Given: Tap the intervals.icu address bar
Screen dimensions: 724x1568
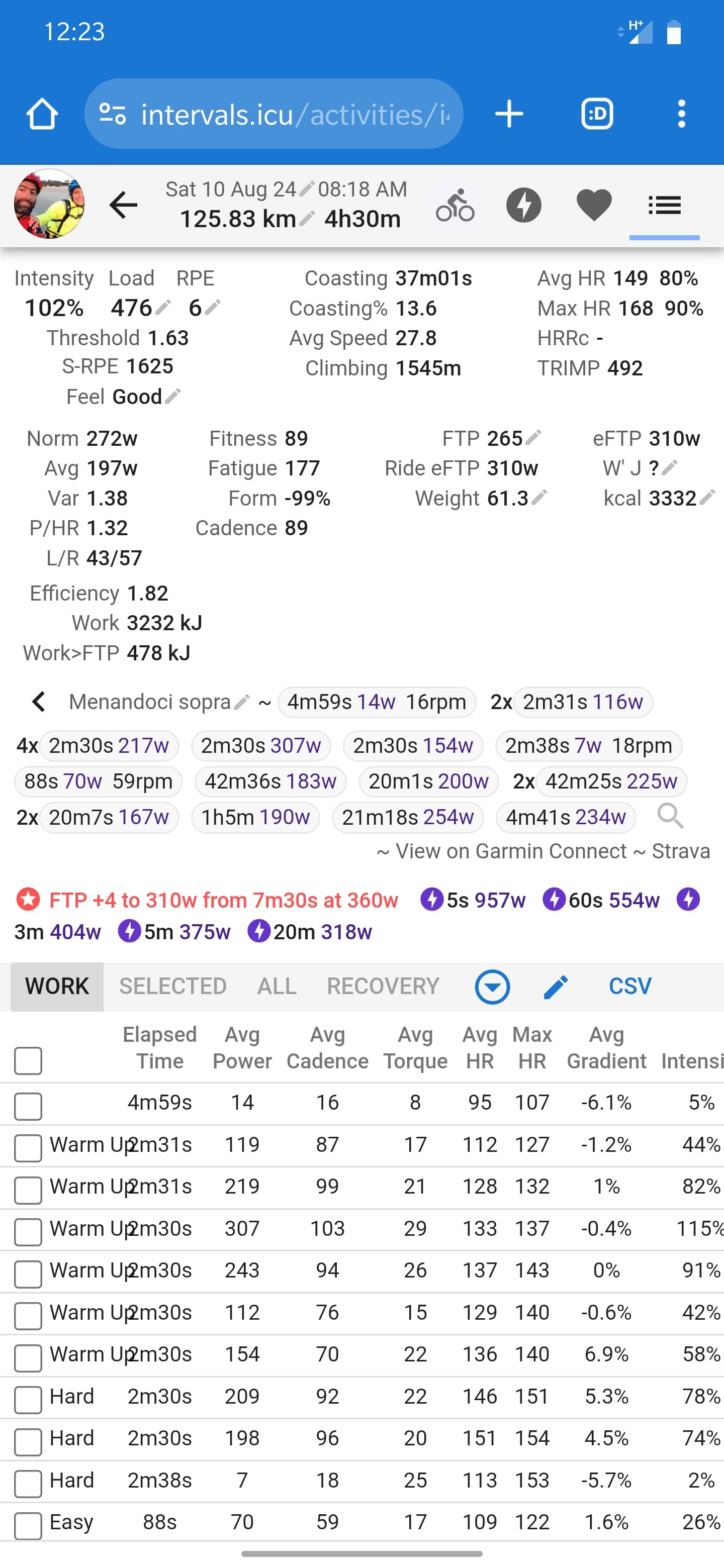Looking at the screenshot, I should point(274,114).
